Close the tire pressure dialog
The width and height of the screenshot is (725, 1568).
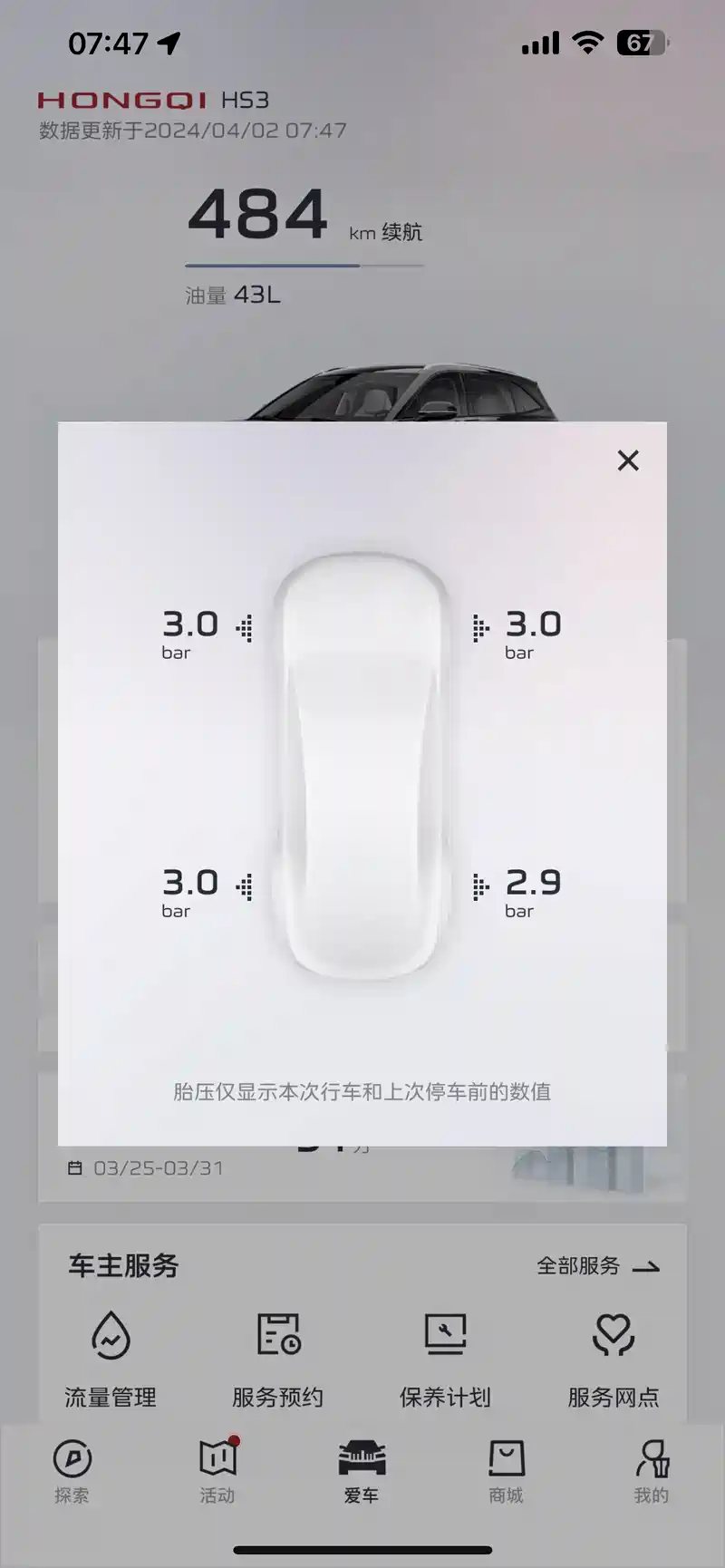pyautogui.click(x=628, y=460)
